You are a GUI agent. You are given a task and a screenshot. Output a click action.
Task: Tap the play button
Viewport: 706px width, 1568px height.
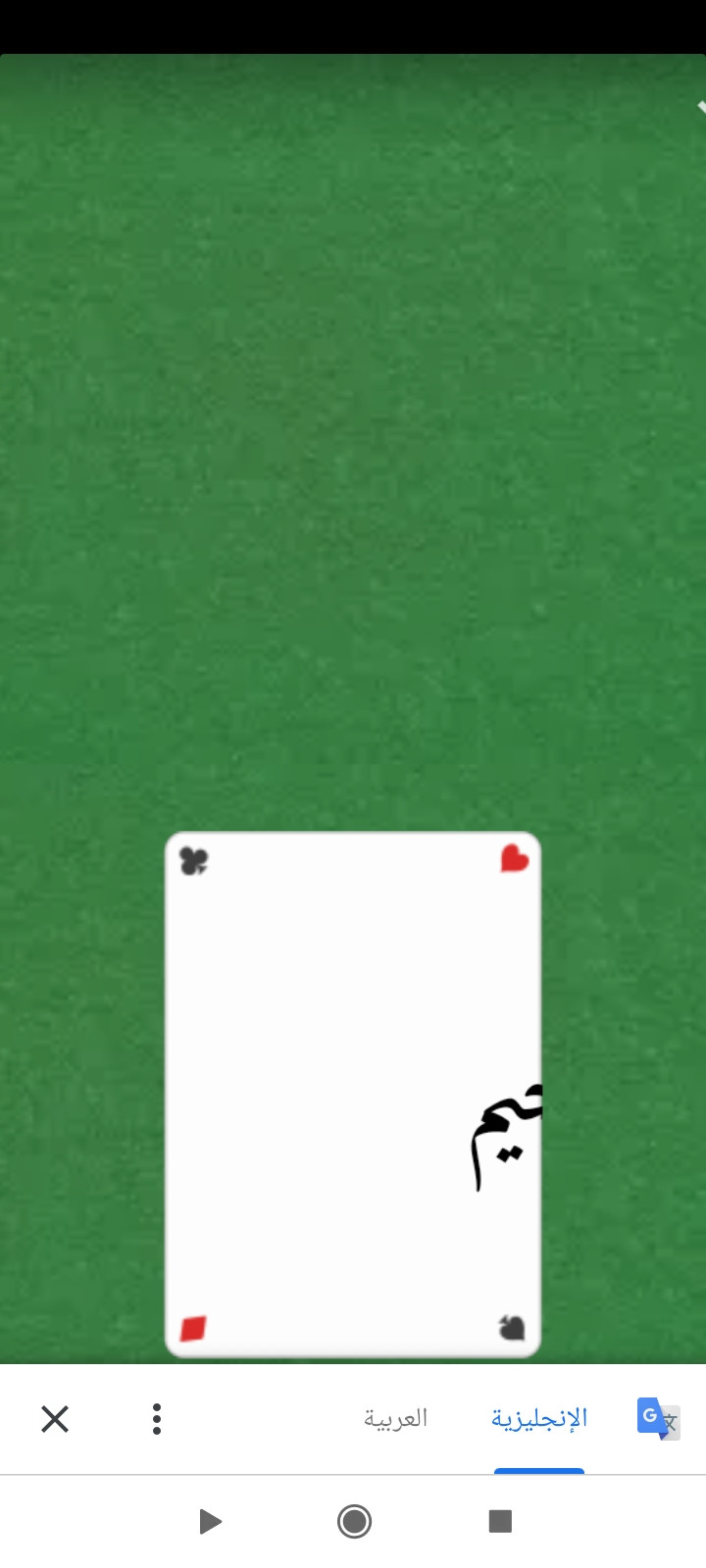[210, 1521]
